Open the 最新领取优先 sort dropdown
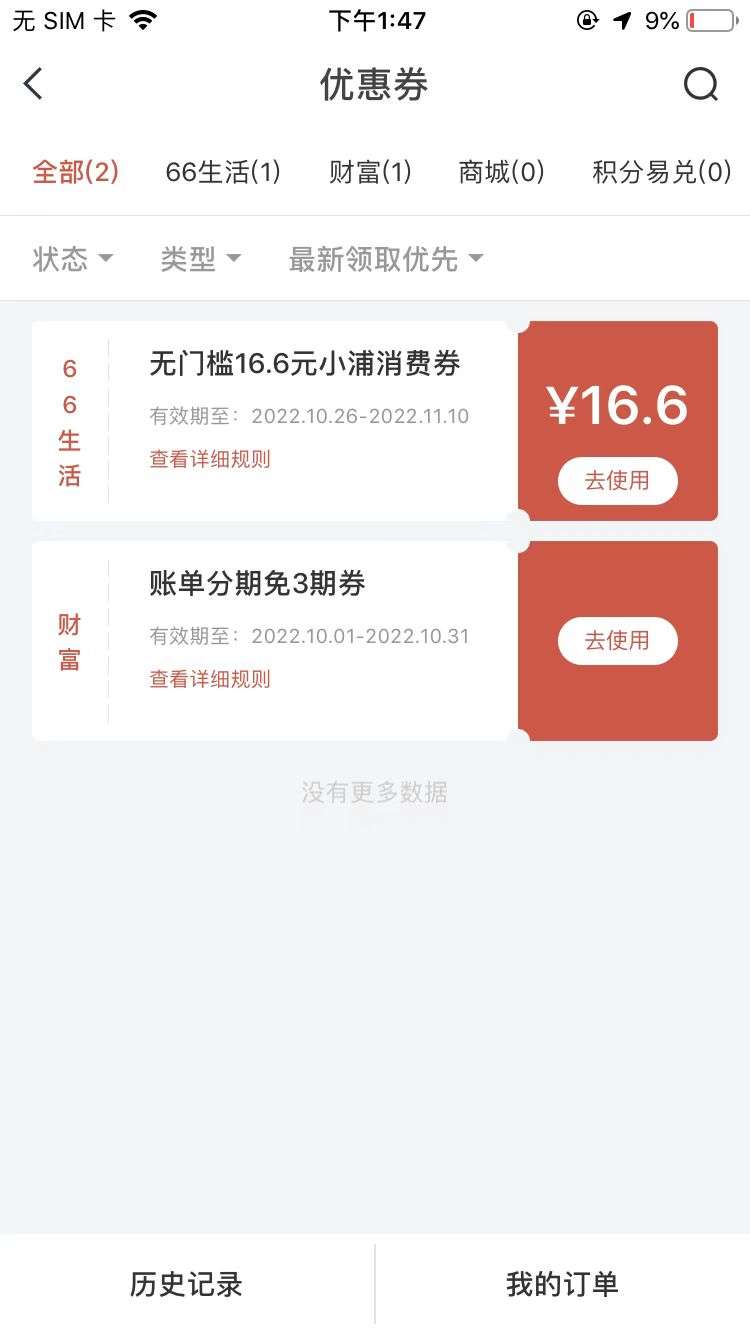Image resolution: width=750 pixels, height=1334 pixels. [x=386, y=259]
